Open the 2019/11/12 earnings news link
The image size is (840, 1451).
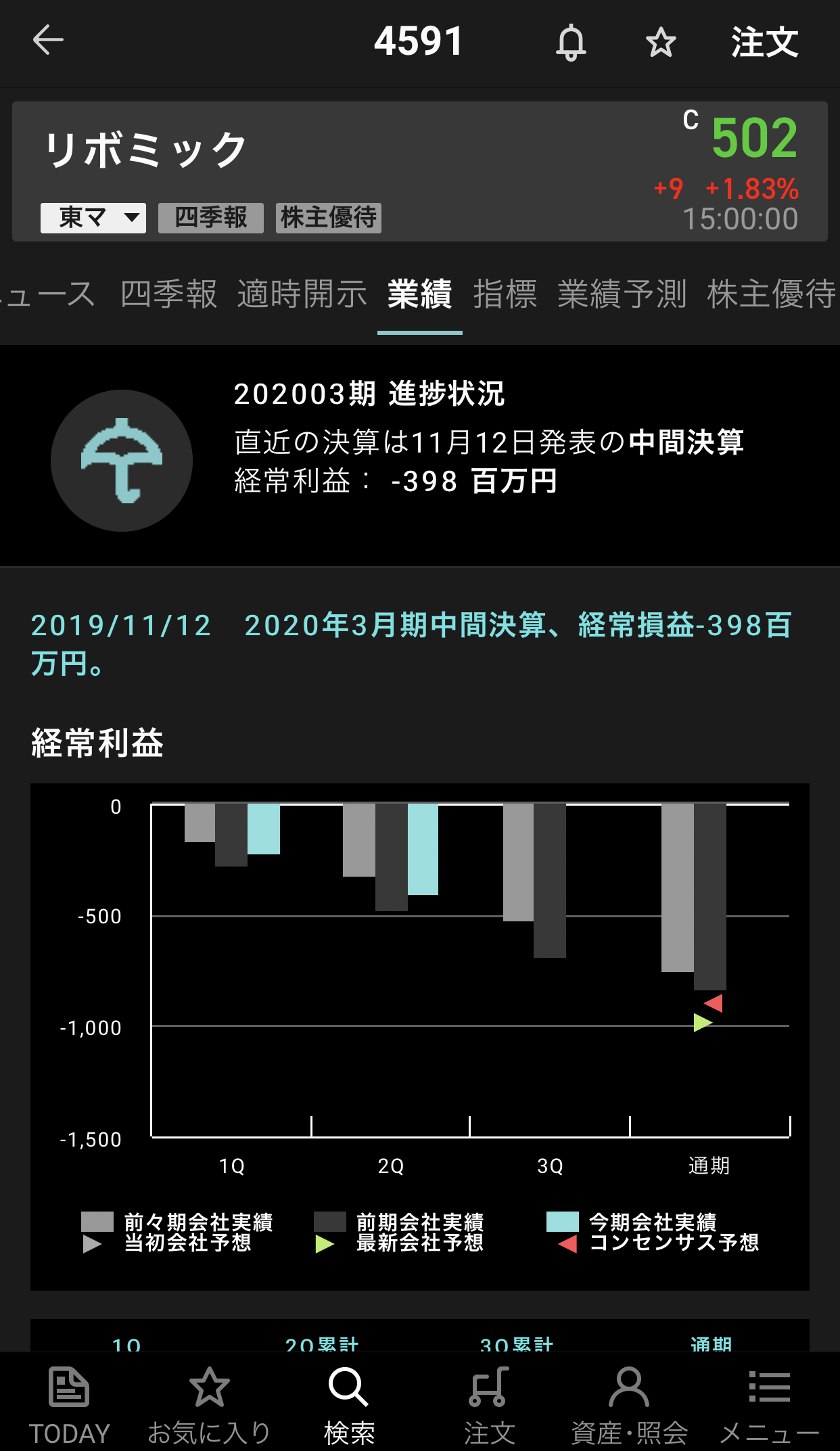[411, 643]
